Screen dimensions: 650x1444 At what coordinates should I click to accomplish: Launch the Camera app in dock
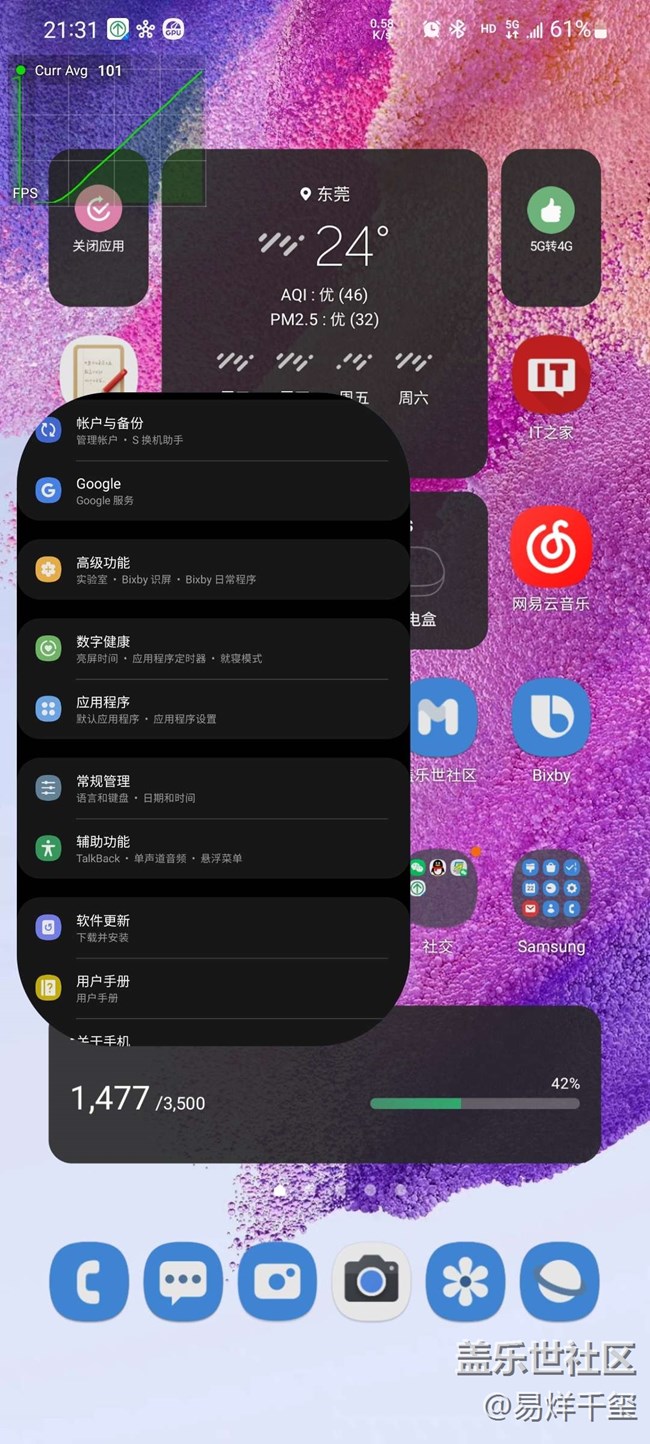click(x=372, y=1283)
